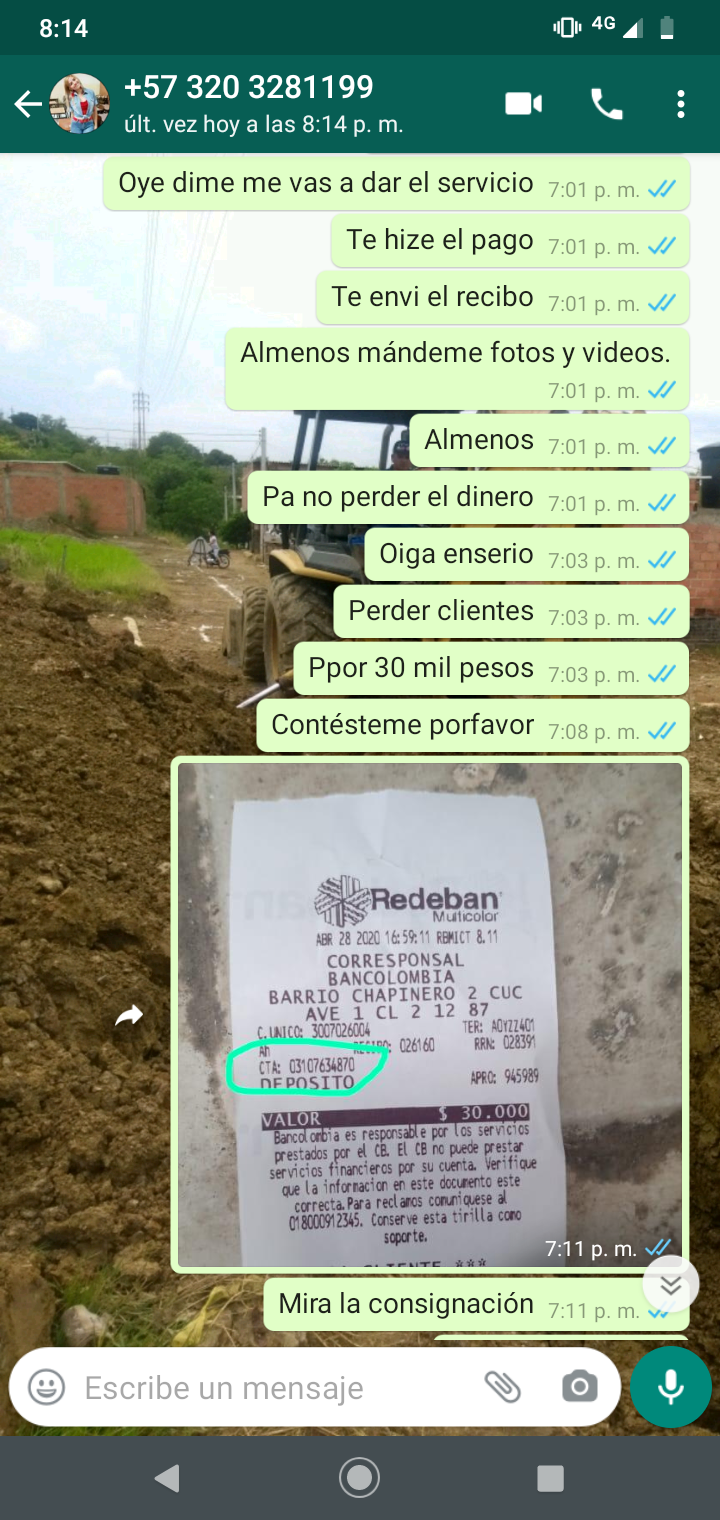
Task: Attach a file to the chat
Action: (x=502, y=1387)
